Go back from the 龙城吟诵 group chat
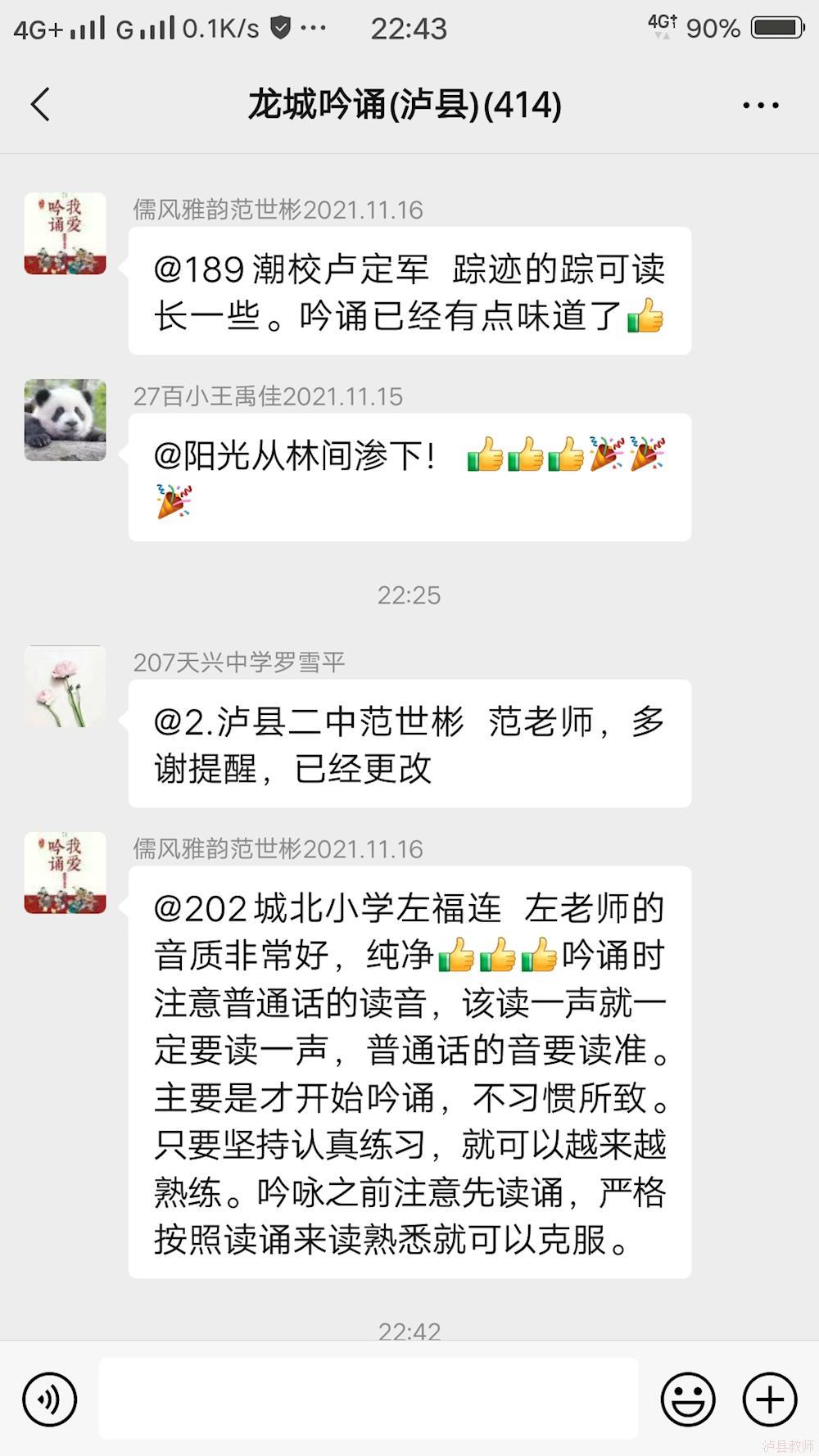 (x=41, y=105)
